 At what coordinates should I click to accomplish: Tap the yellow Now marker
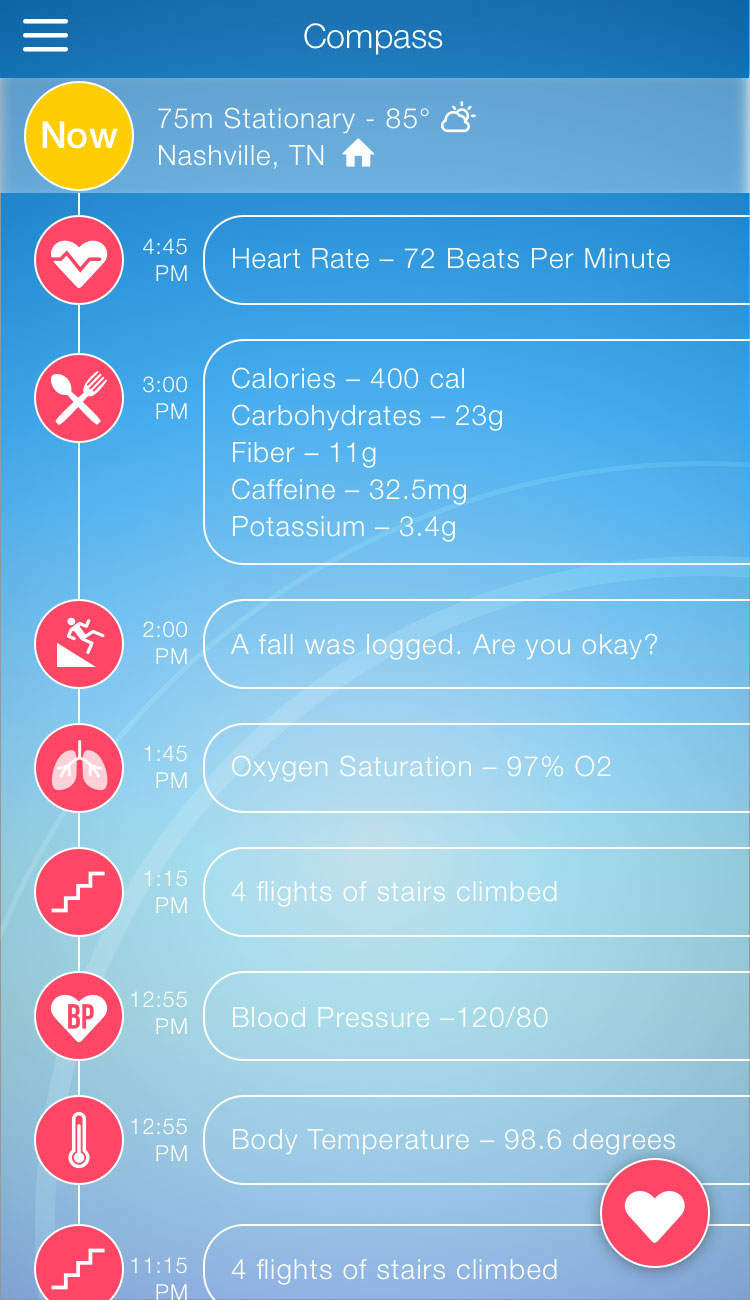click(79, 136)
